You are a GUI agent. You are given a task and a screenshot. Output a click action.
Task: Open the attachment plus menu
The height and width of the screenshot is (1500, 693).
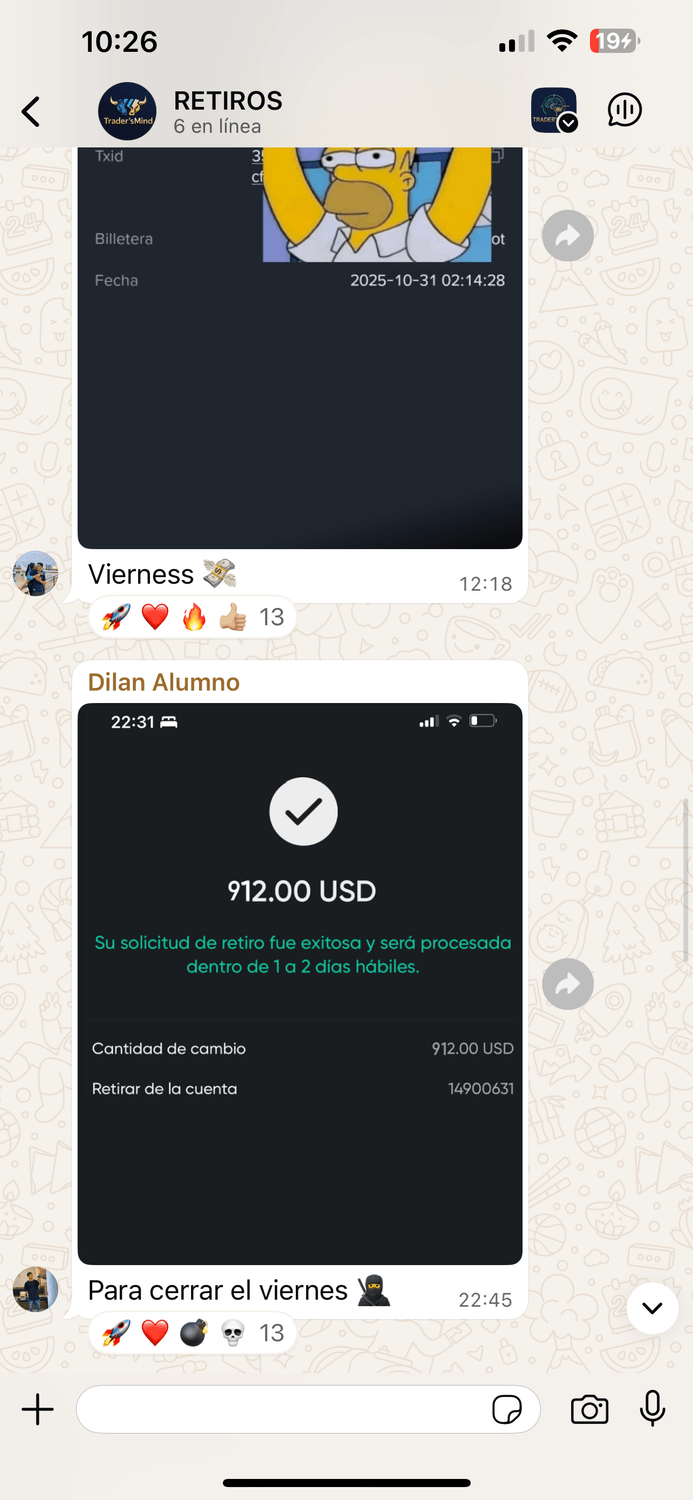pyautogui.click(x=38, y=1410)
